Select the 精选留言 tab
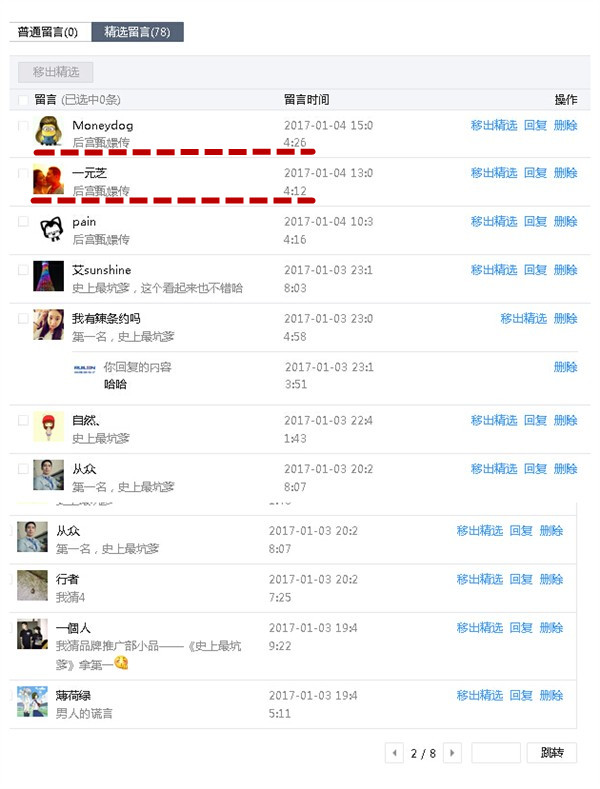Viewport: 600px width, 789px height. (x=137, y=32)
